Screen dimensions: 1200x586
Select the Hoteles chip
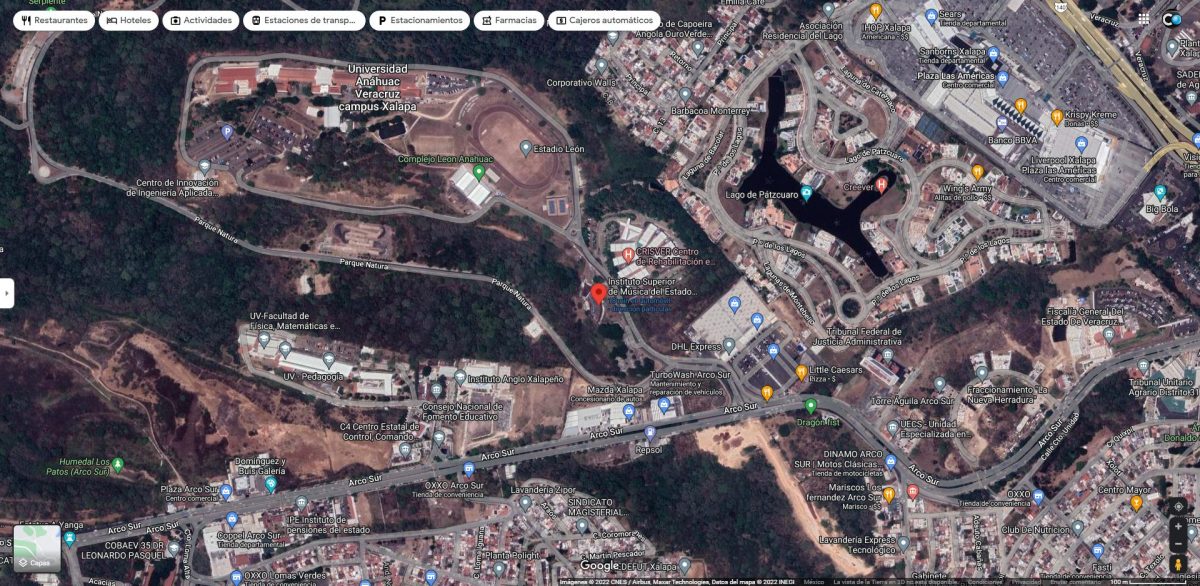(130, 20)
